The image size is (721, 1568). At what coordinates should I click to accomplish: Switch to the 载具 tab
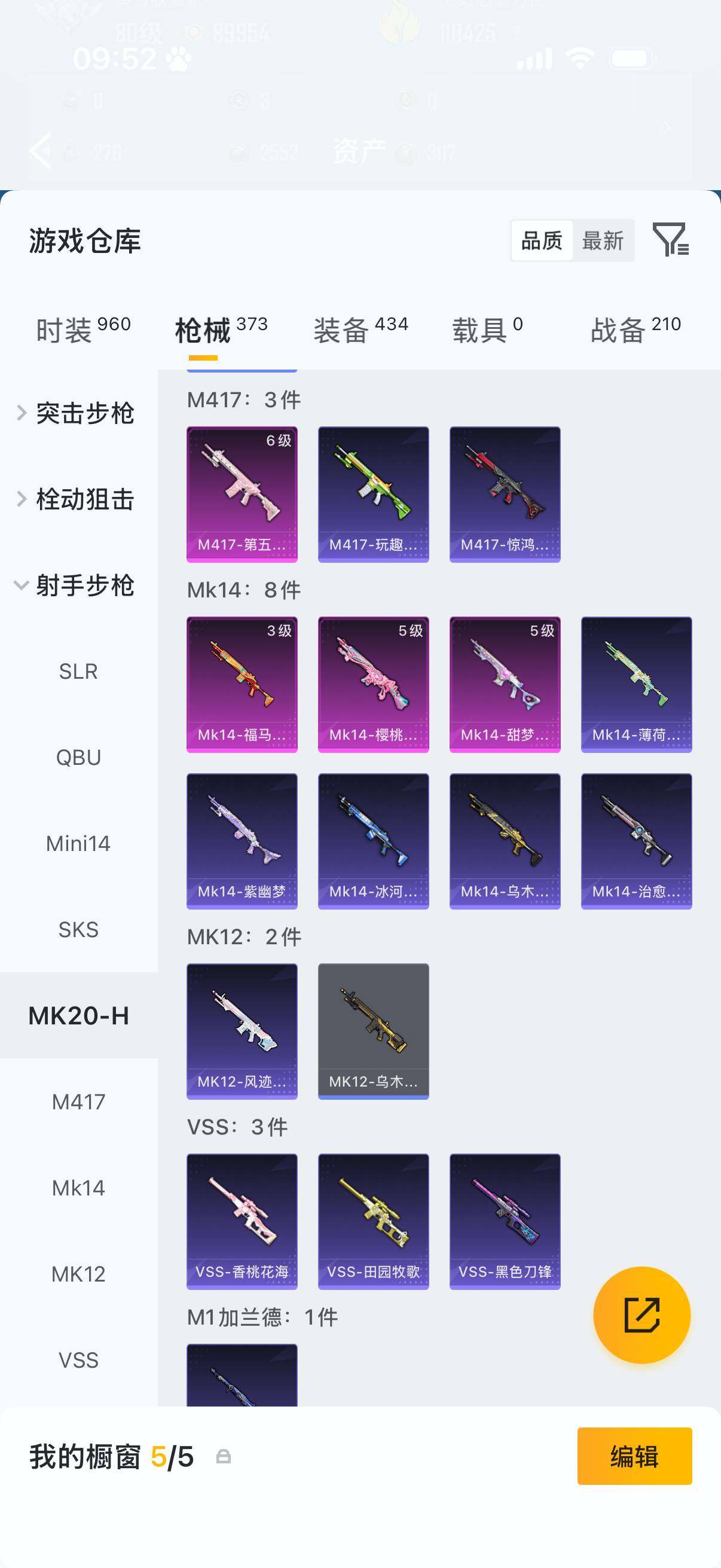[x=487, y=331]
